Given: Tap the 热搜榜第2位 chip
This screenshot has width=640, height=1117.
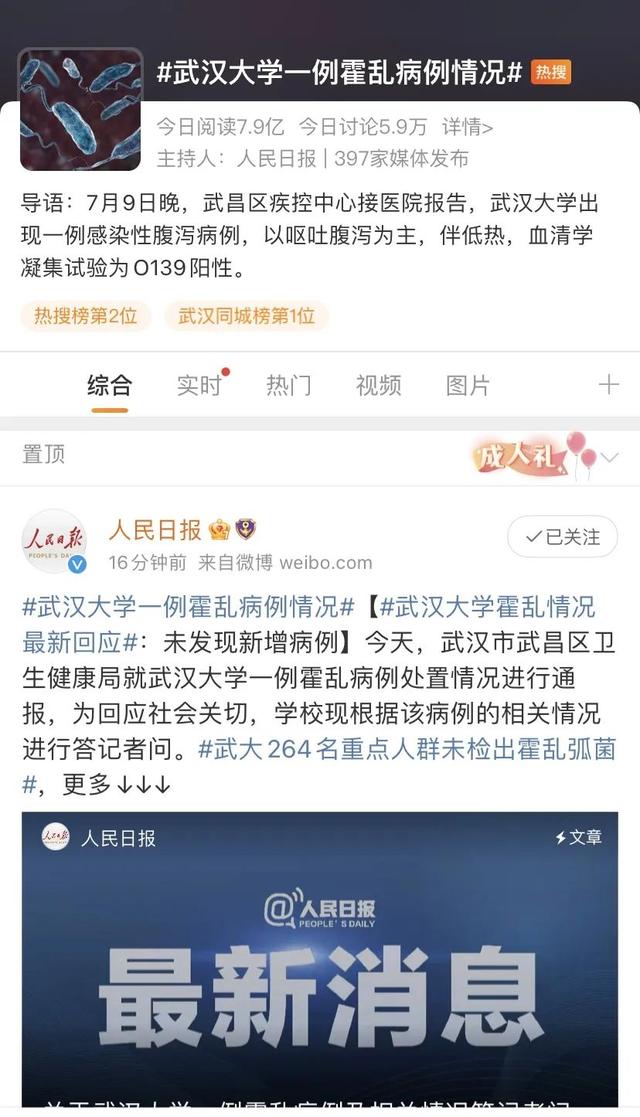Looking at the screenshot, I should [x=85, y=316].
